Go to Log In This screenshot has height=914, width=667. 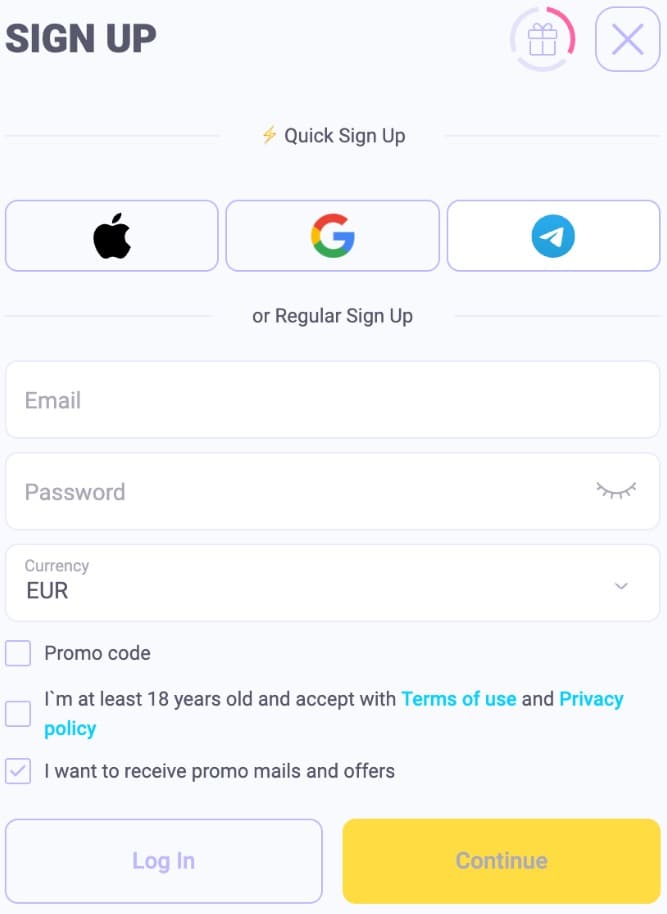tap(164, 861)
